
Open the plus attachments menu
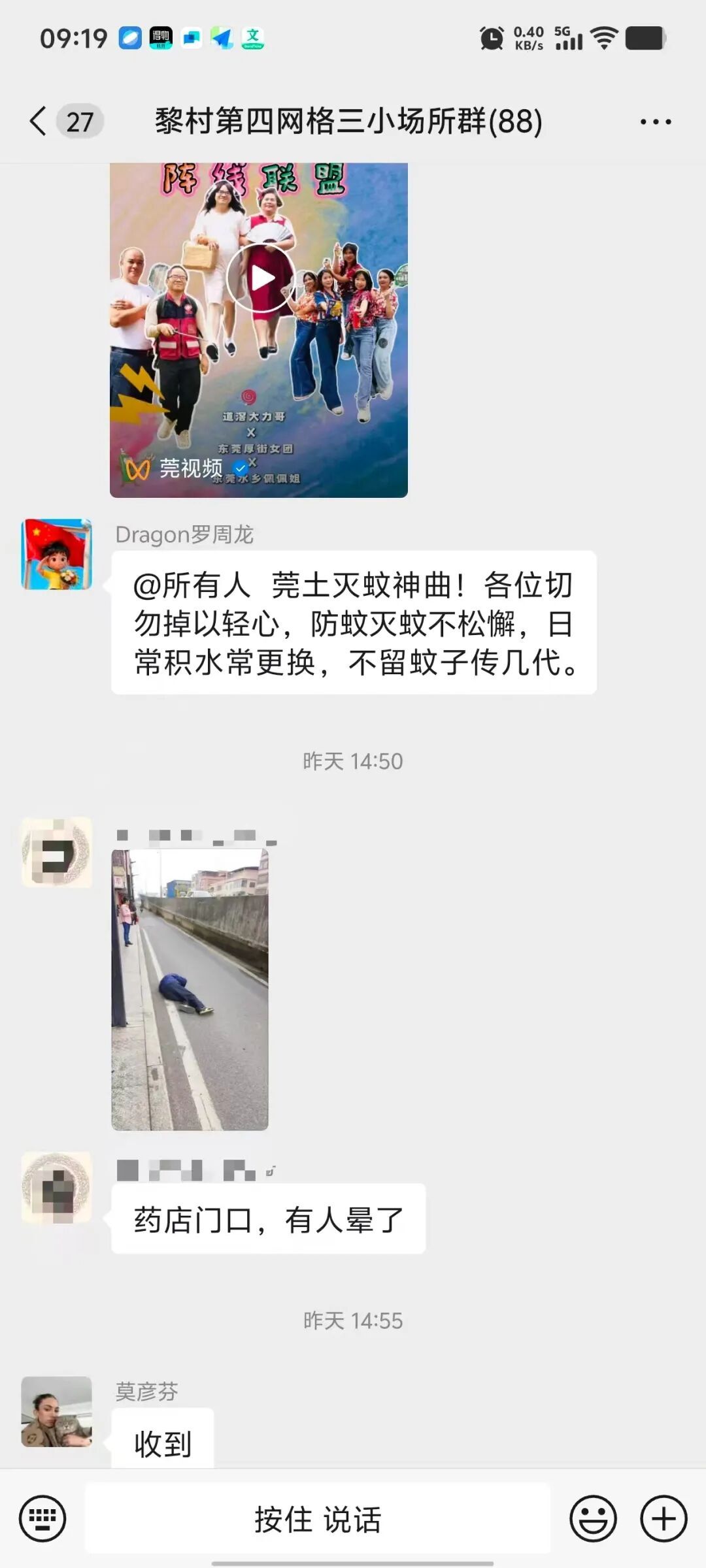(x=664, y=1519)
